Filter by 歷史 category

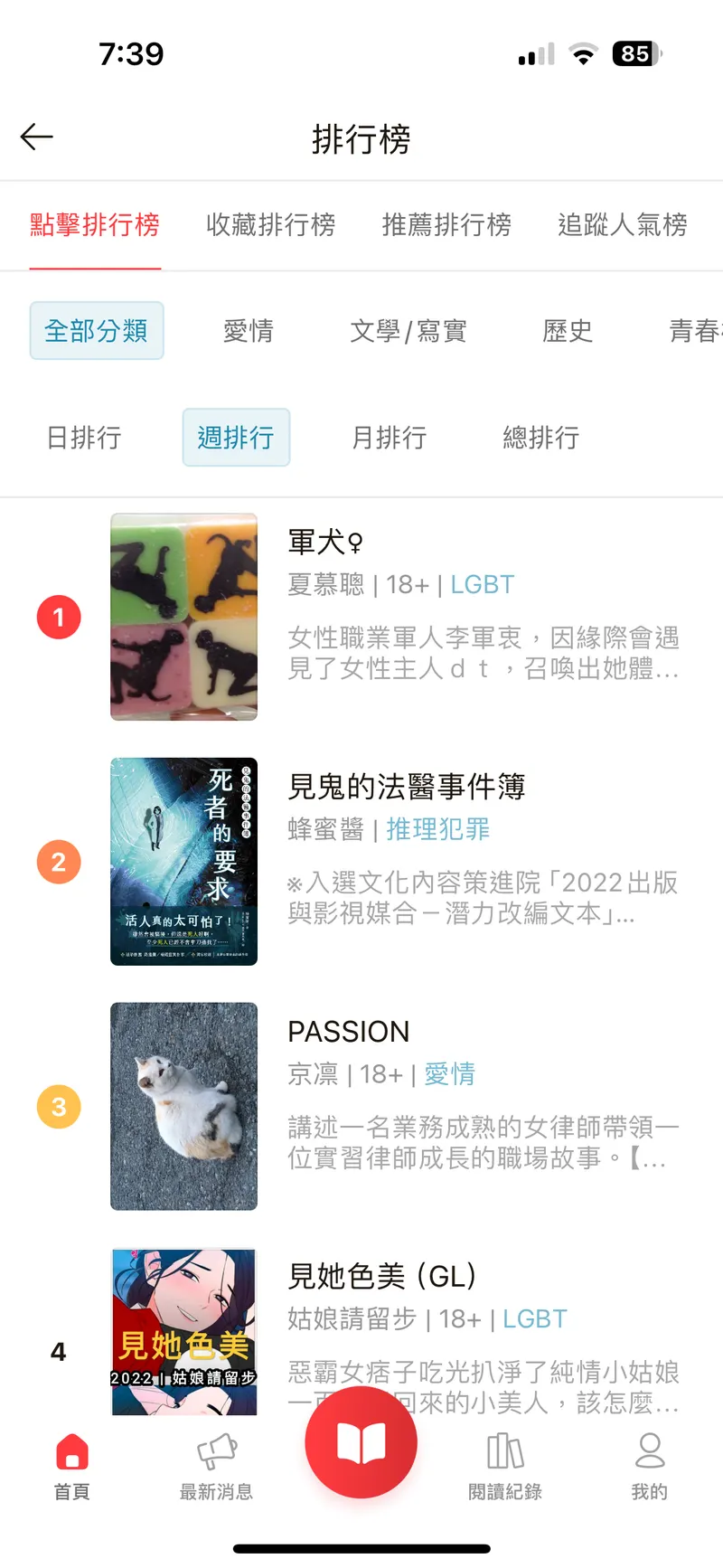pos(568,331)
